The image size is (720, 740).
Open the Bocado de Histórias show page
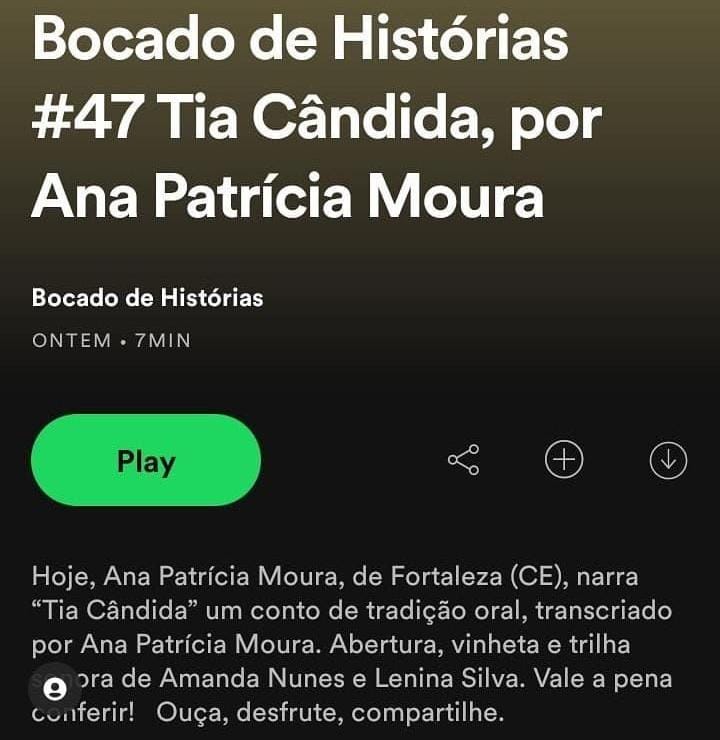point(148,297)
